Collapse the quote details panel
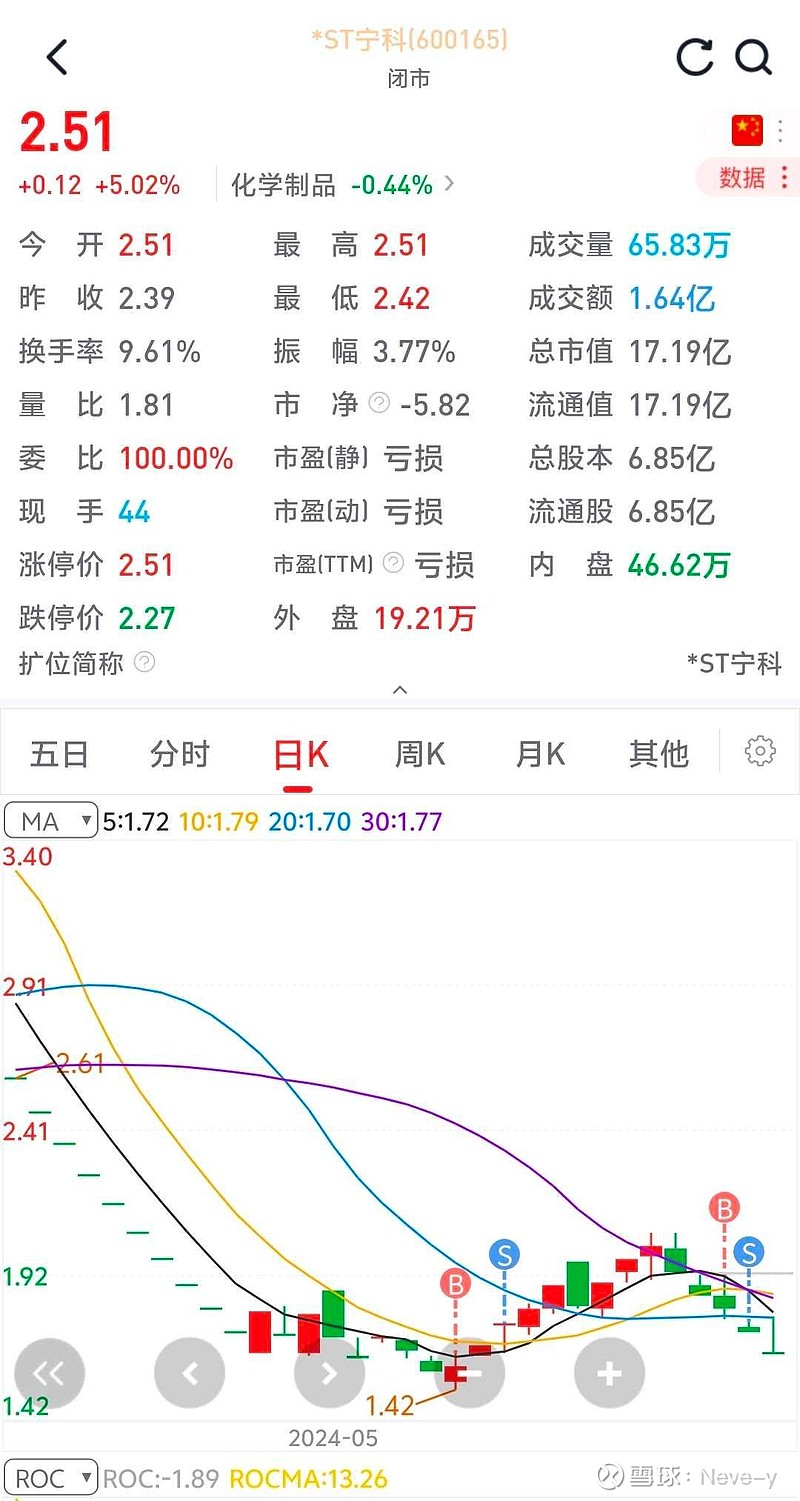Screen dimensions: 800x1501 click(400, 690)
